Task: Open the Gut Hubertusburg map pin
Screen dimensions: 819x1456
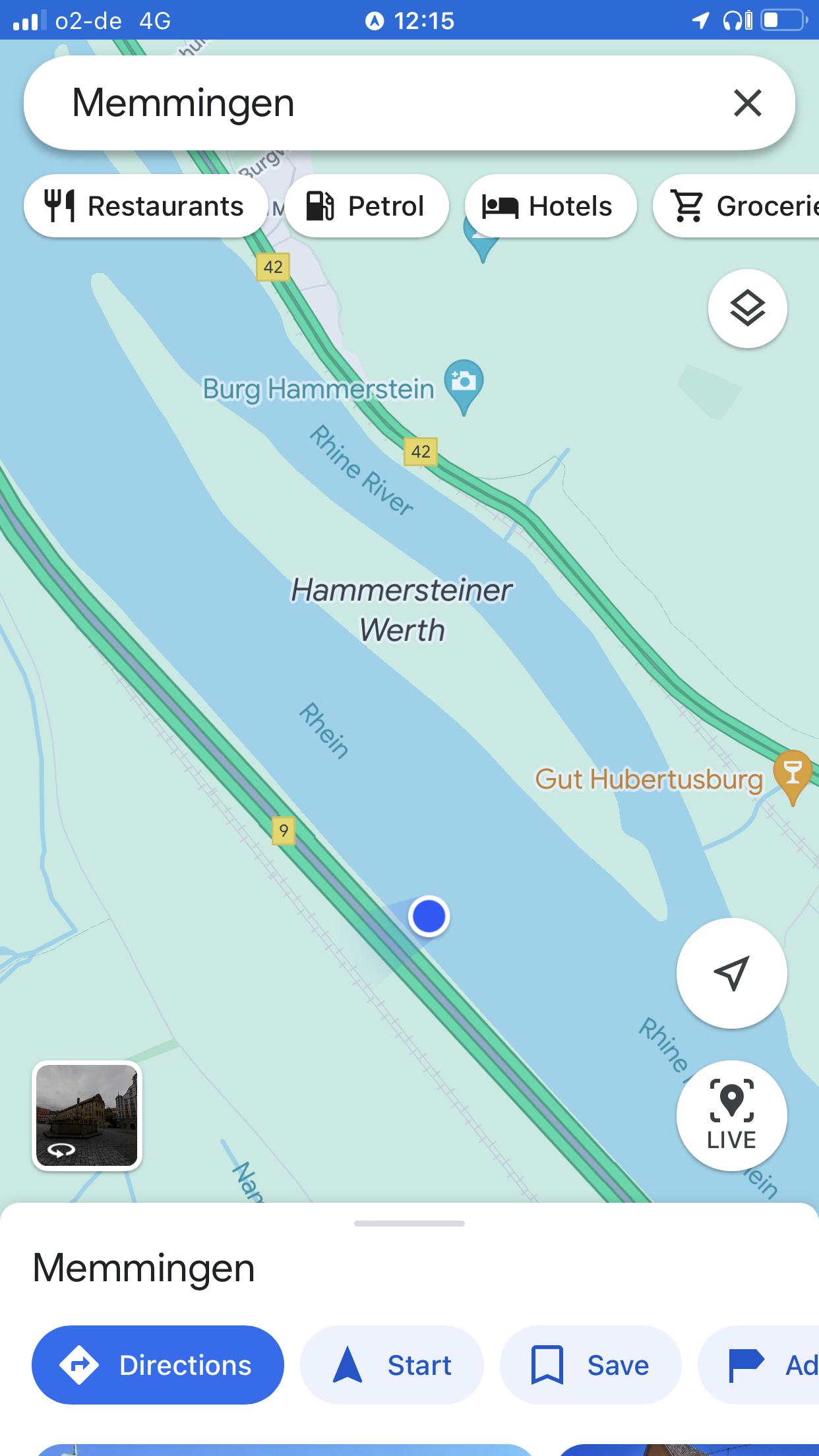Action: (x=792, y=774)
